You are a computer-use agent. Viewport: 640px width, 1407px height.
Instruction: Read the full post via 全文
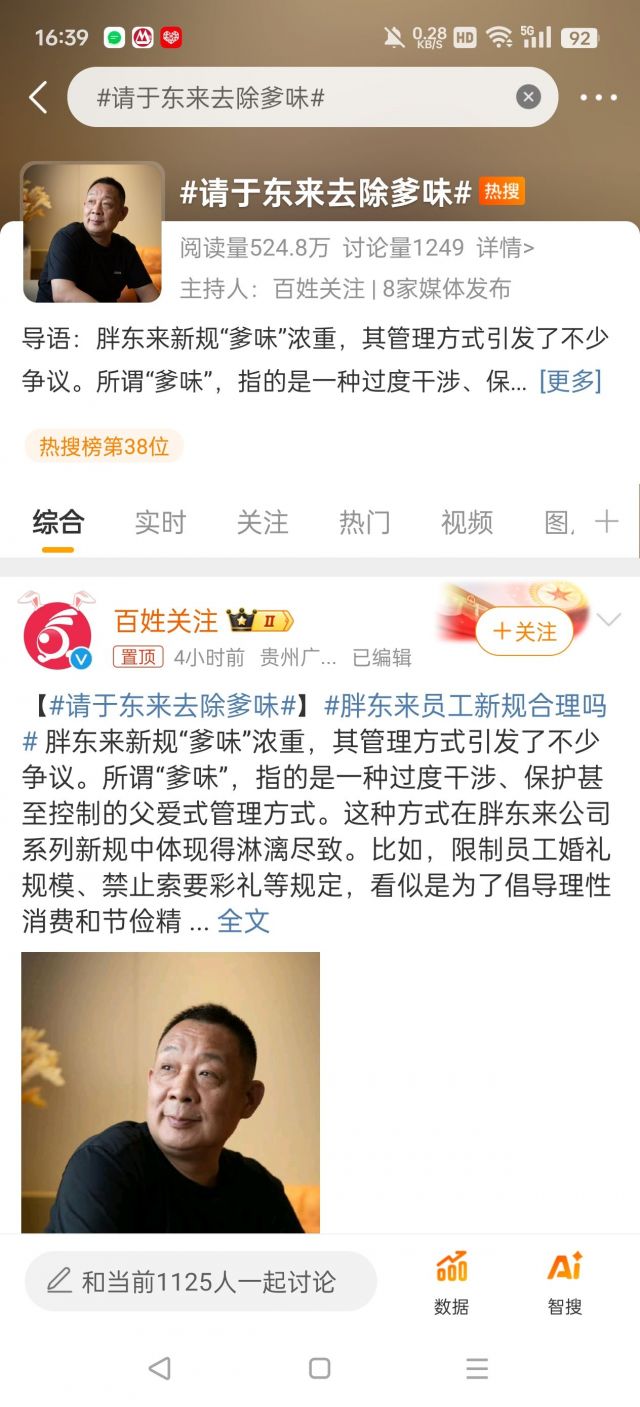pos(243,921)
